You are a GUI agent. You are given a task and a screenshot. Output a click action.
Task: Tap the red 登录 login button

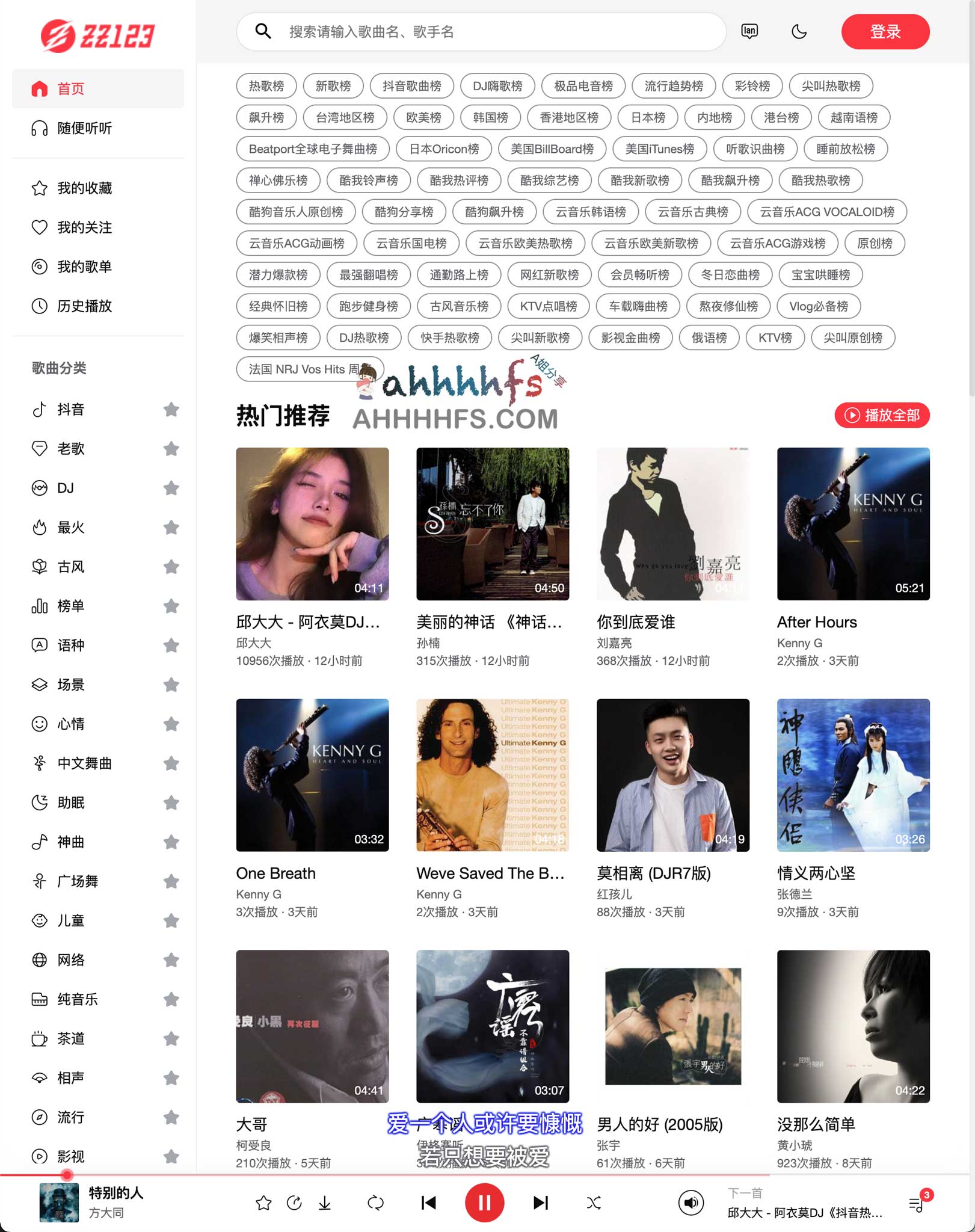pyautogui.click(x=885, y=32)
